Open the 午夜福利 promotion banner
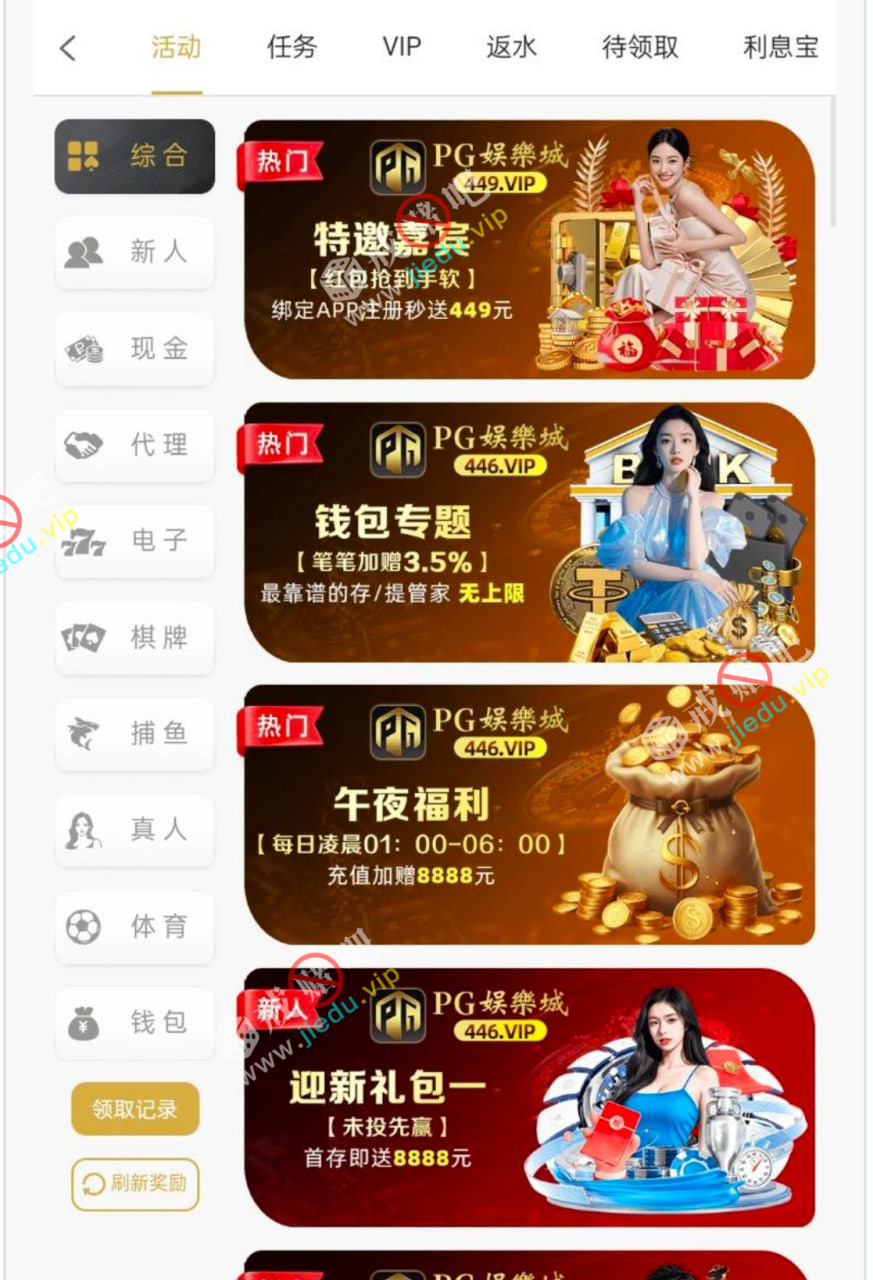The image size is (873, 1280). point(529,815)
